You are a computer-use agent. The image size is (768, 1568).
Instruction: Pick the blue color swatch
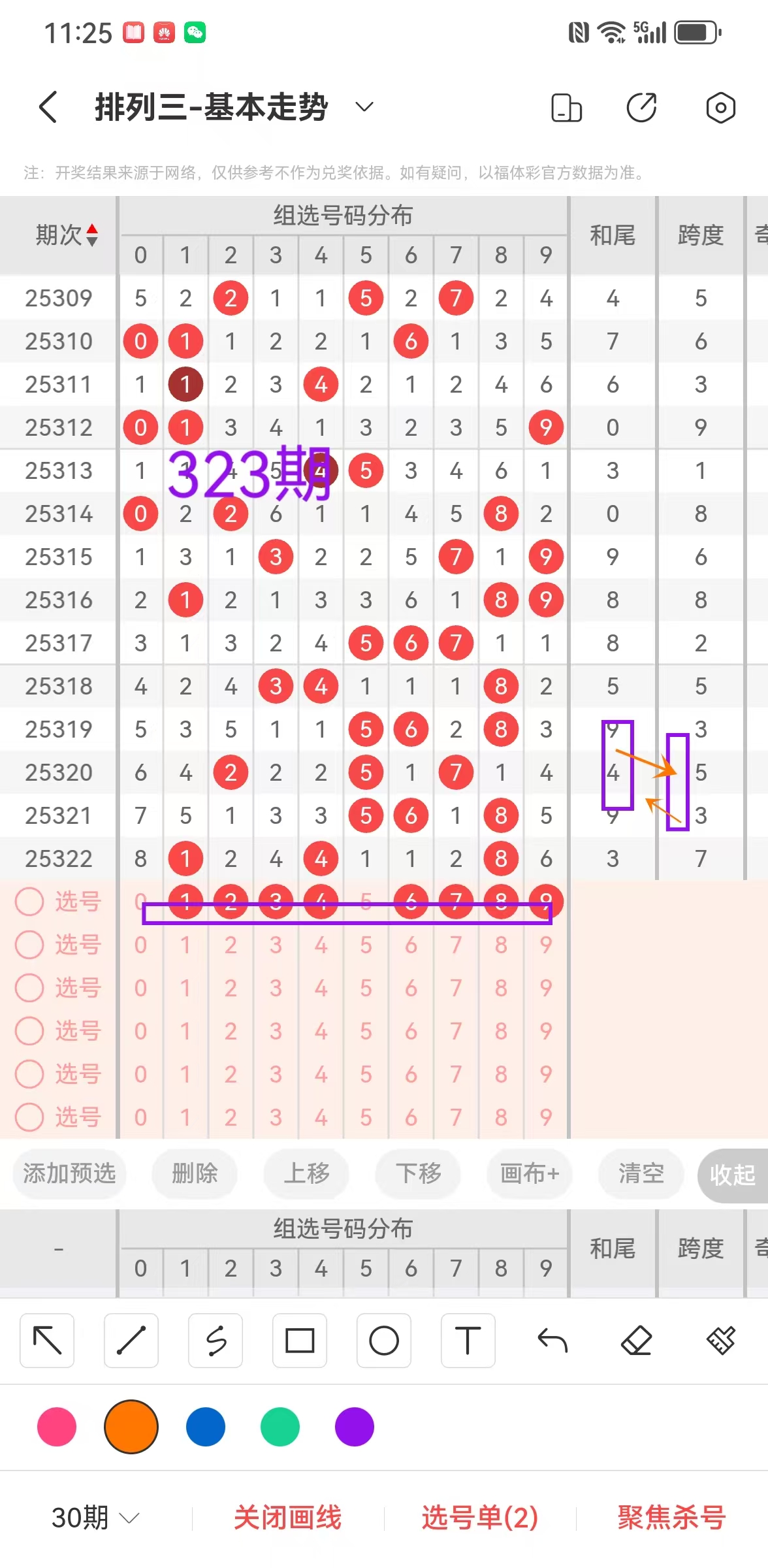coord(206,1427)
